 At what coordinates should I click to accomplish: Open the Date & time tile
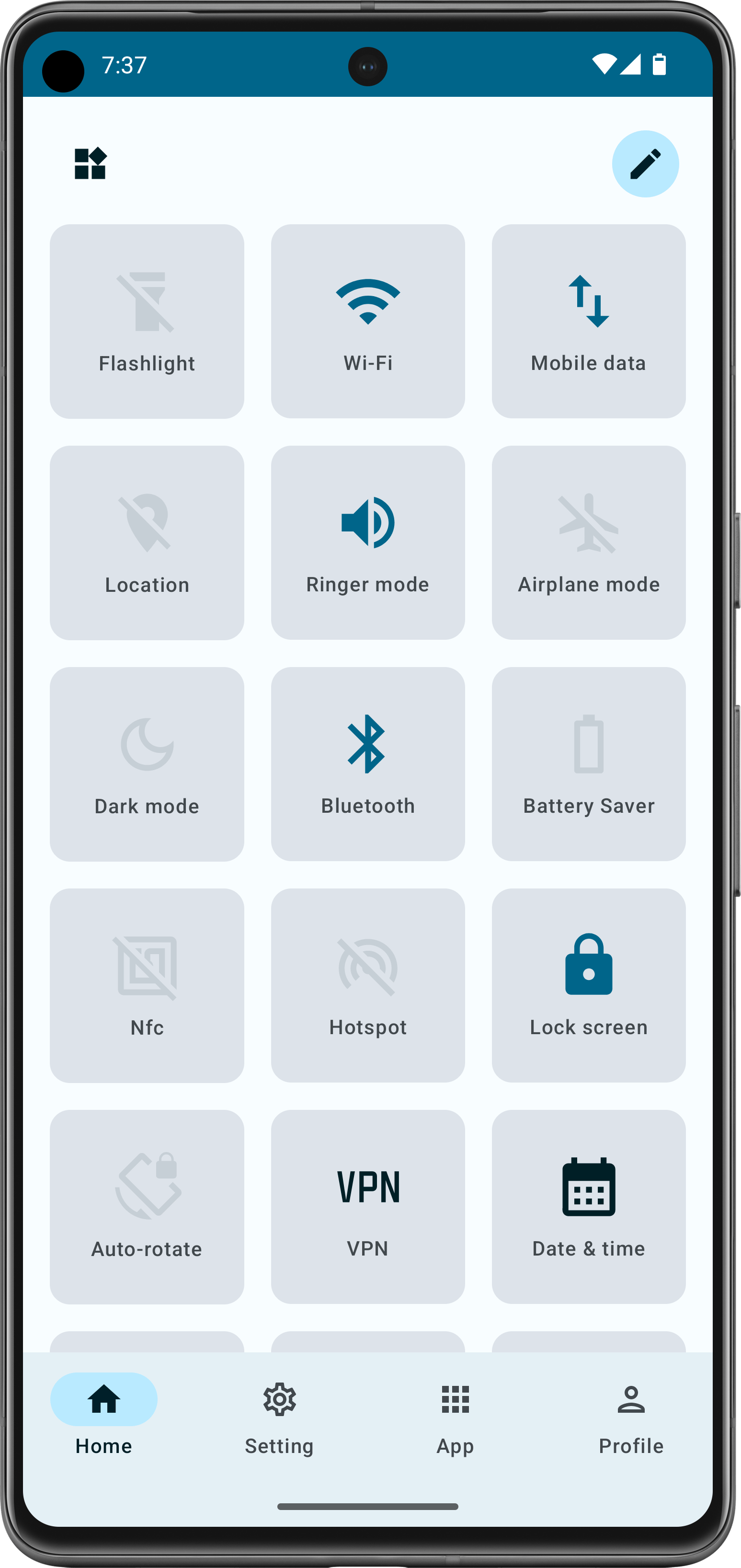click(x=588, y=1207)
